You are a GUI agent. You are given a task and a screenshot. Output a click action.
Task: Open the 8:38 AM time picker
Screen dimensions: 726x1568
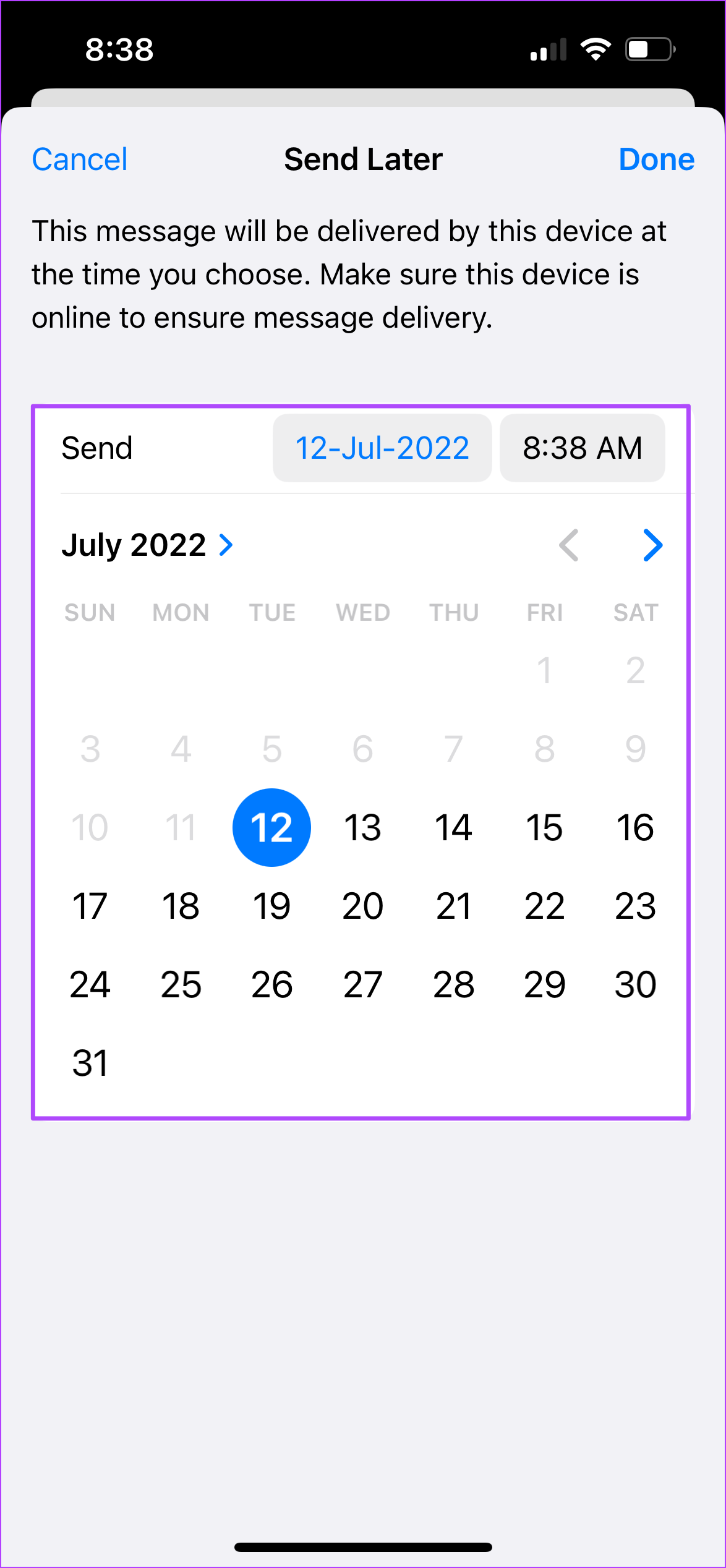[583, 448]
